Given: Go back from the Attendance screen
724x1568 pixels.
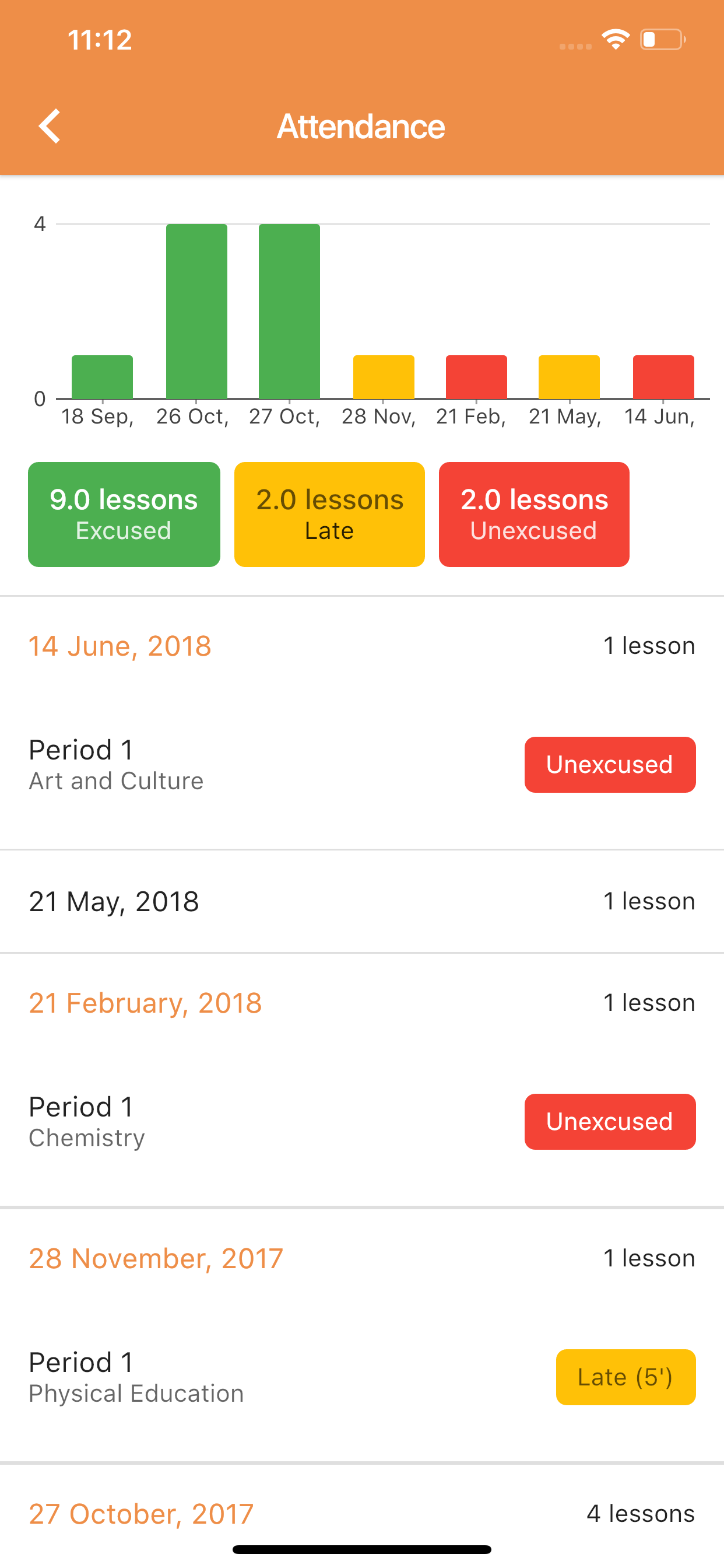Looking at the screenshot, I should point(50,126).
